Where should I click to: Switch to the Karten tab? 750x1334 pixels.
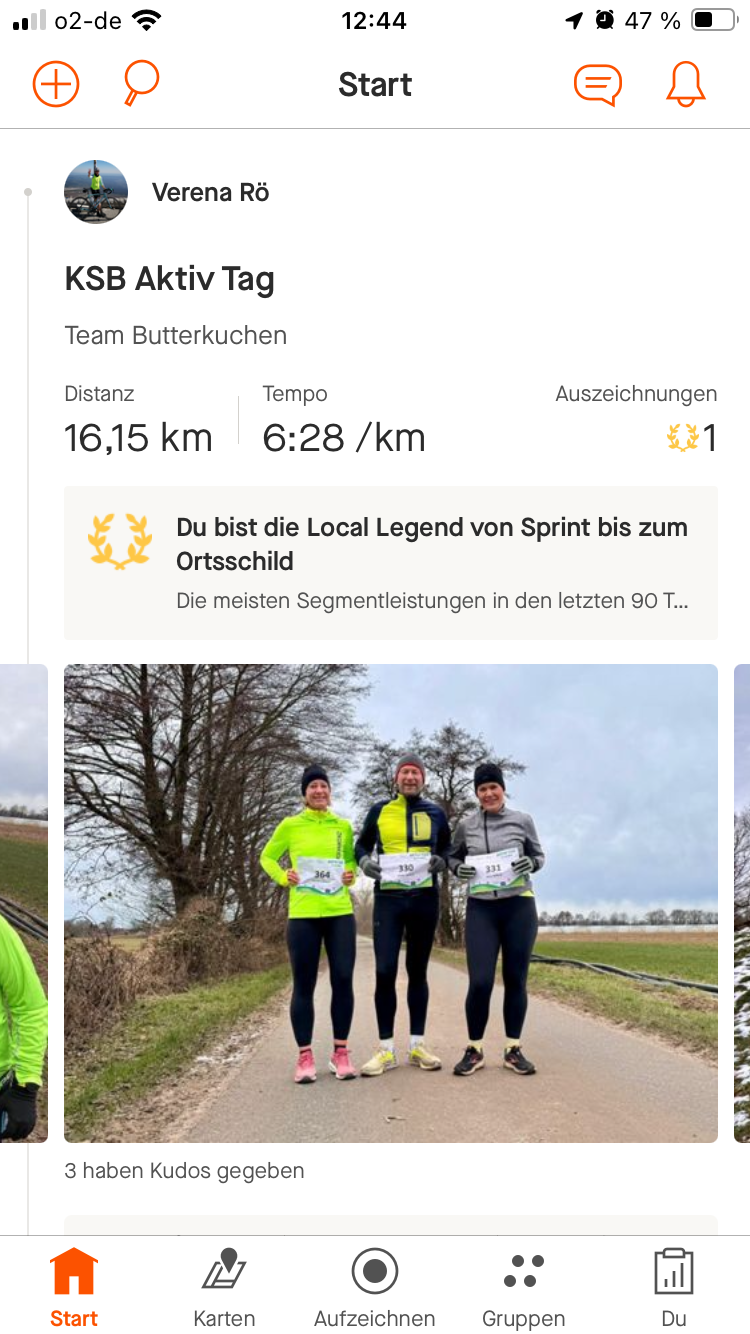(x=224, y=1287)
